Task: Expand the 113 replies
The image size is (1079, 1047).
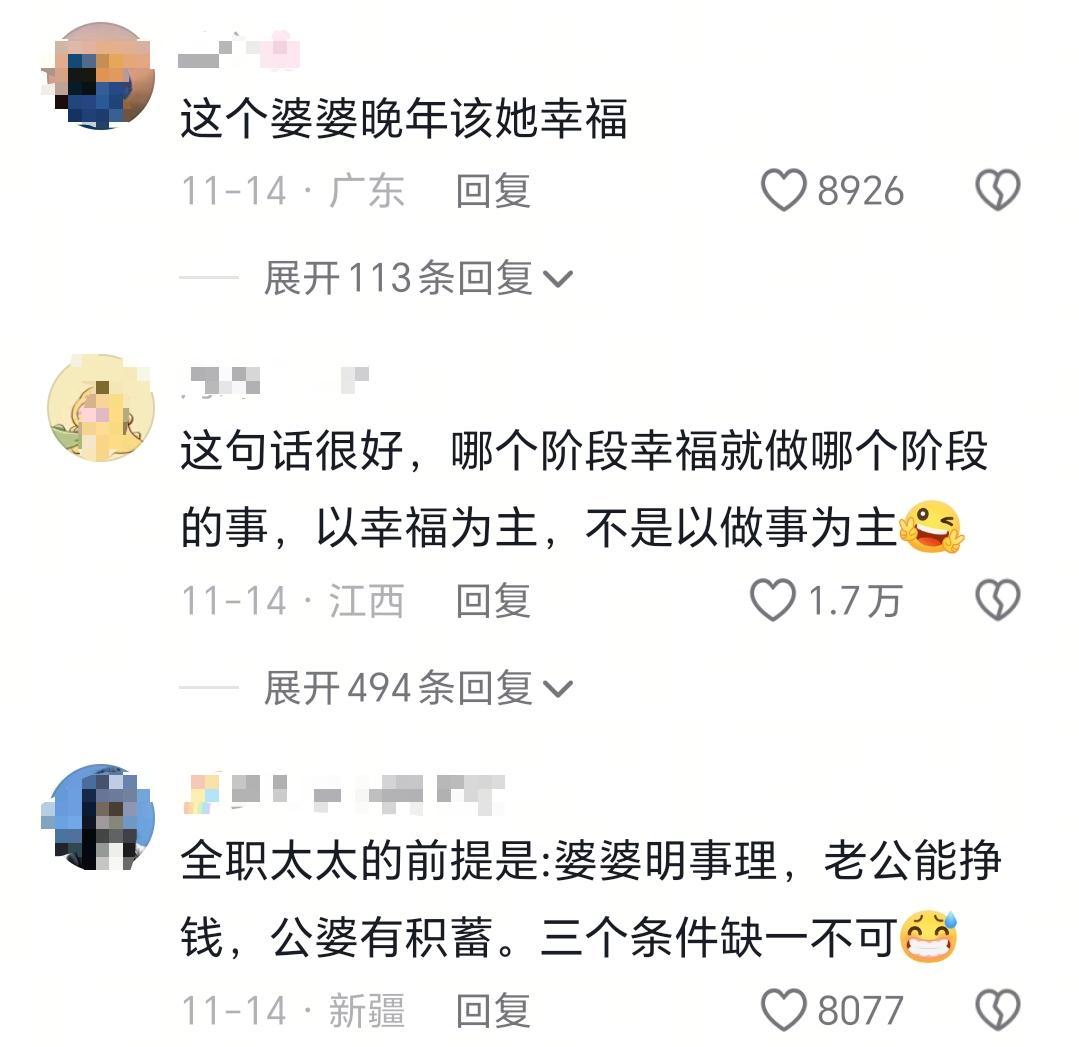Action: pyautogui.click(x=418, y=278)
